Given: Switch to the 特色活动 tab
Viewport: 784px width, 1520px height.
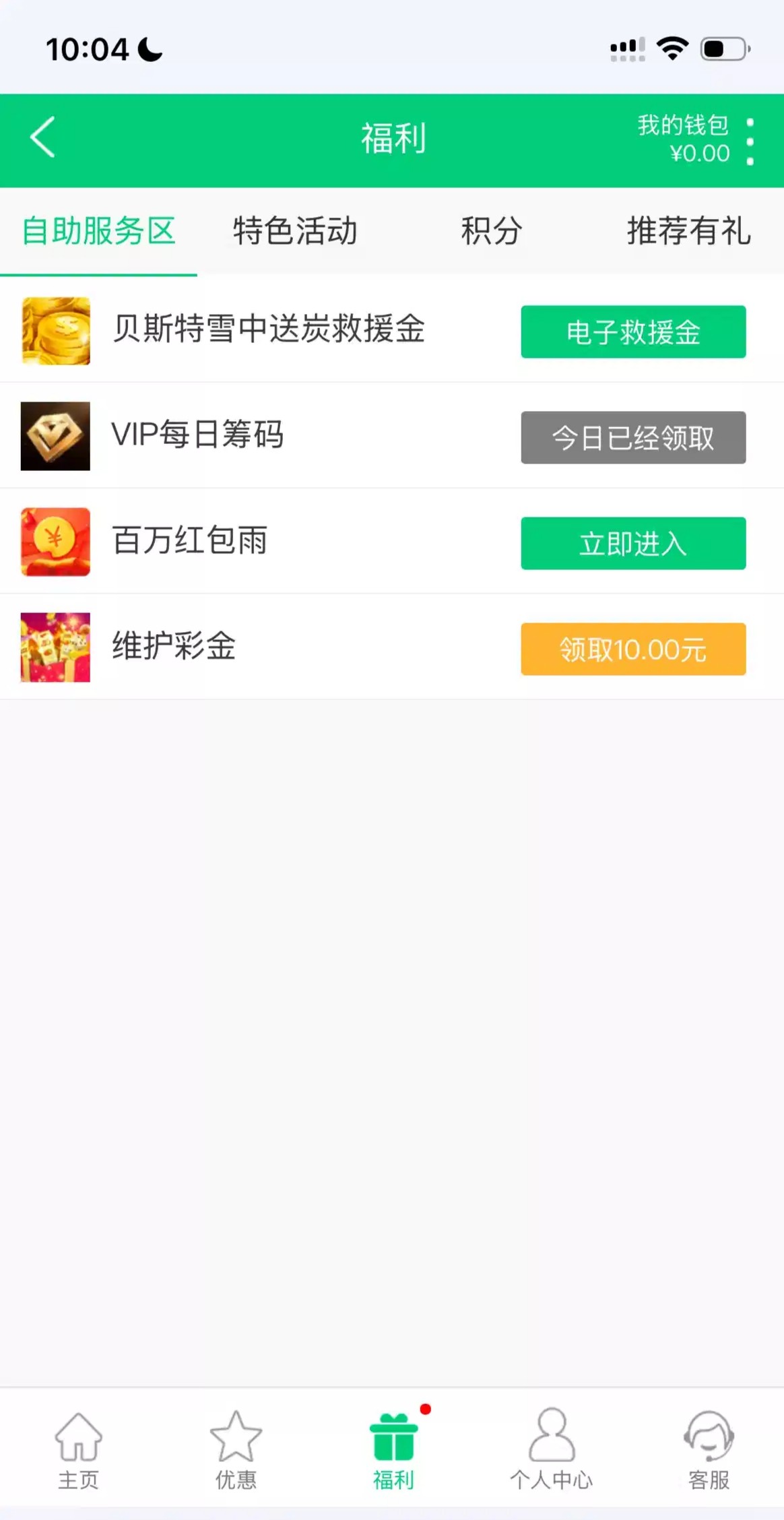Looking at the screenshot, I should (295, 231).
